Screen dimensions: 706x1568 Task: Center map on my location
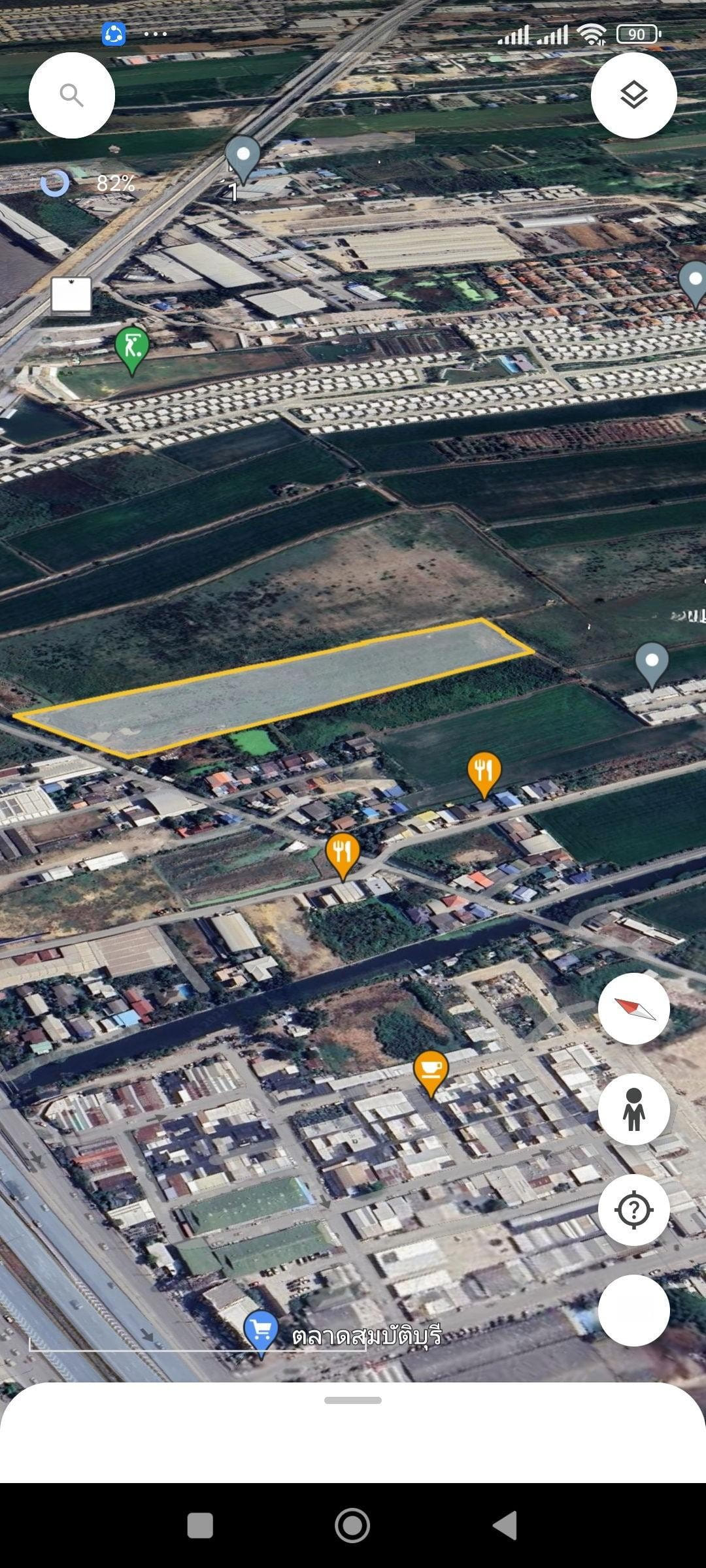click(x=633, y=1210)
